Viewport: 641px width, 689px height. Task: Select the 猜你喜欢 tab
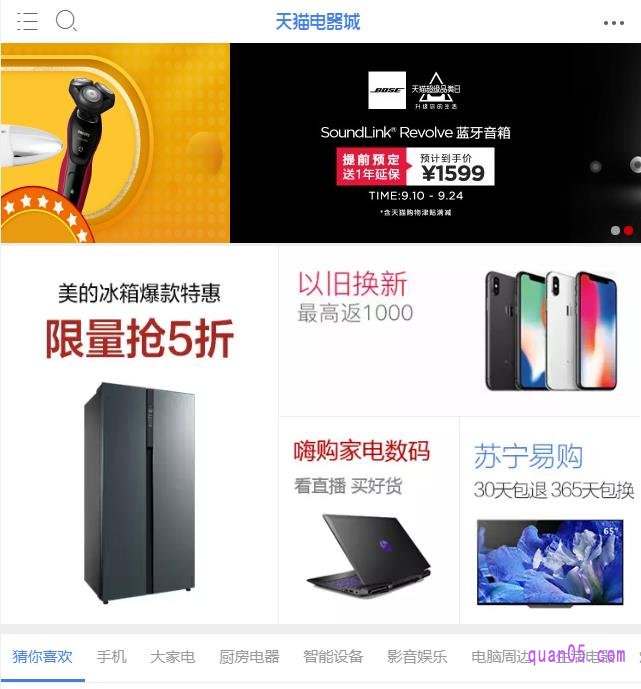[42, 657]
